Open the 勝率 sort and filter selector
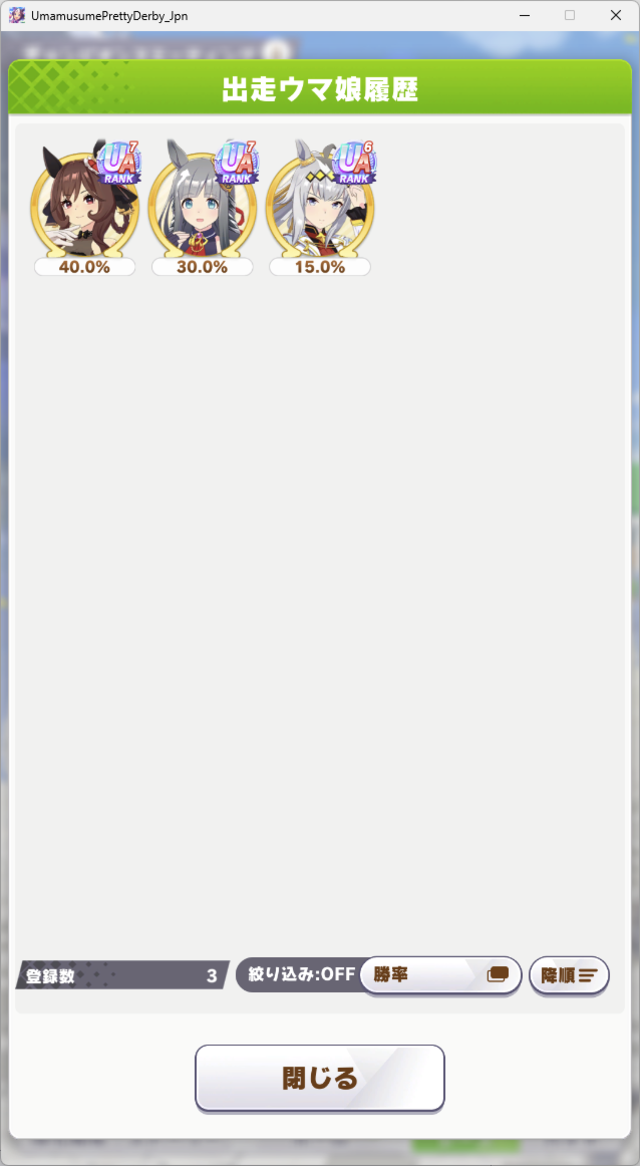Screen dimensions: 640x1166 point(440,975)
